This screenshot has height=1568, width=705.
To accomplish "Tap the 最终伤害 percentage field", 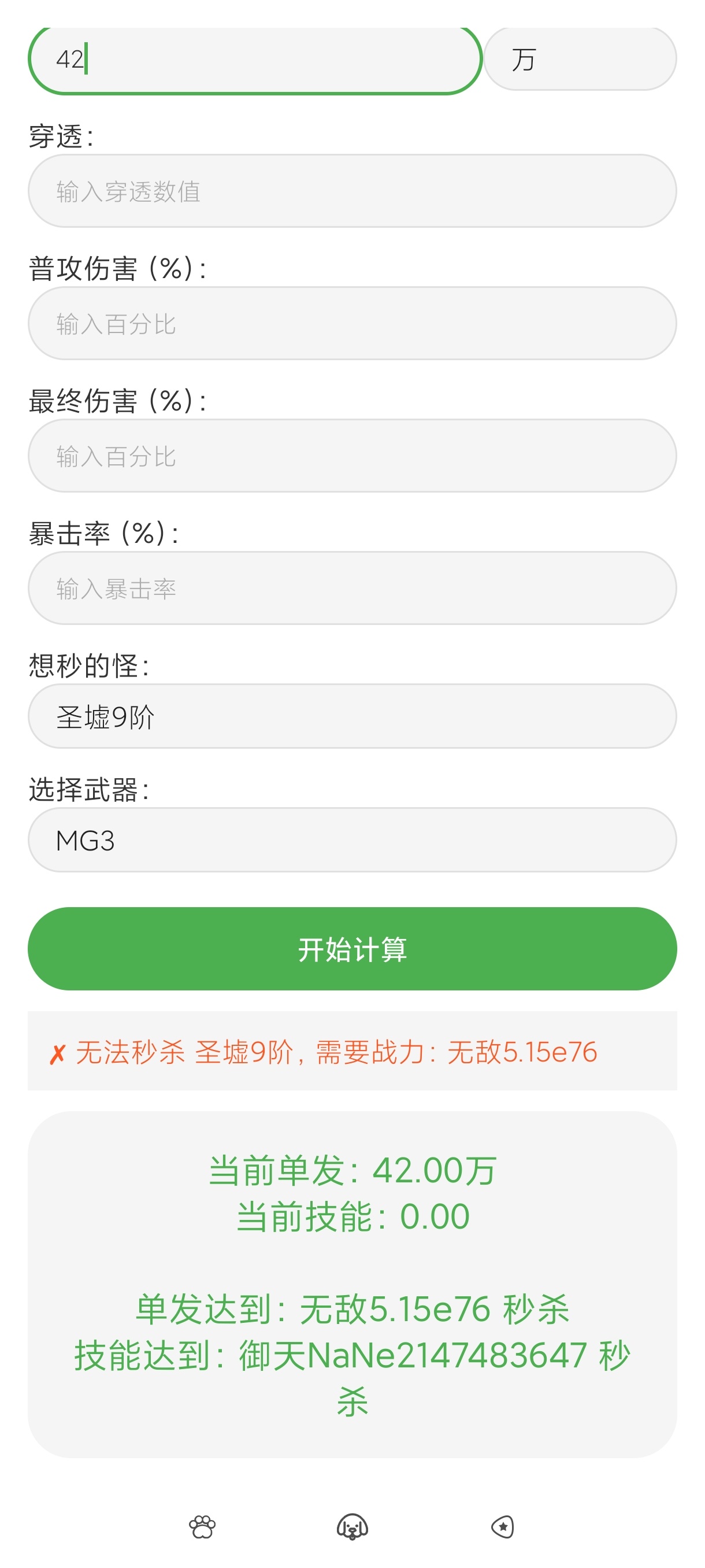I will pyautogui.click(x=352, y=456).
